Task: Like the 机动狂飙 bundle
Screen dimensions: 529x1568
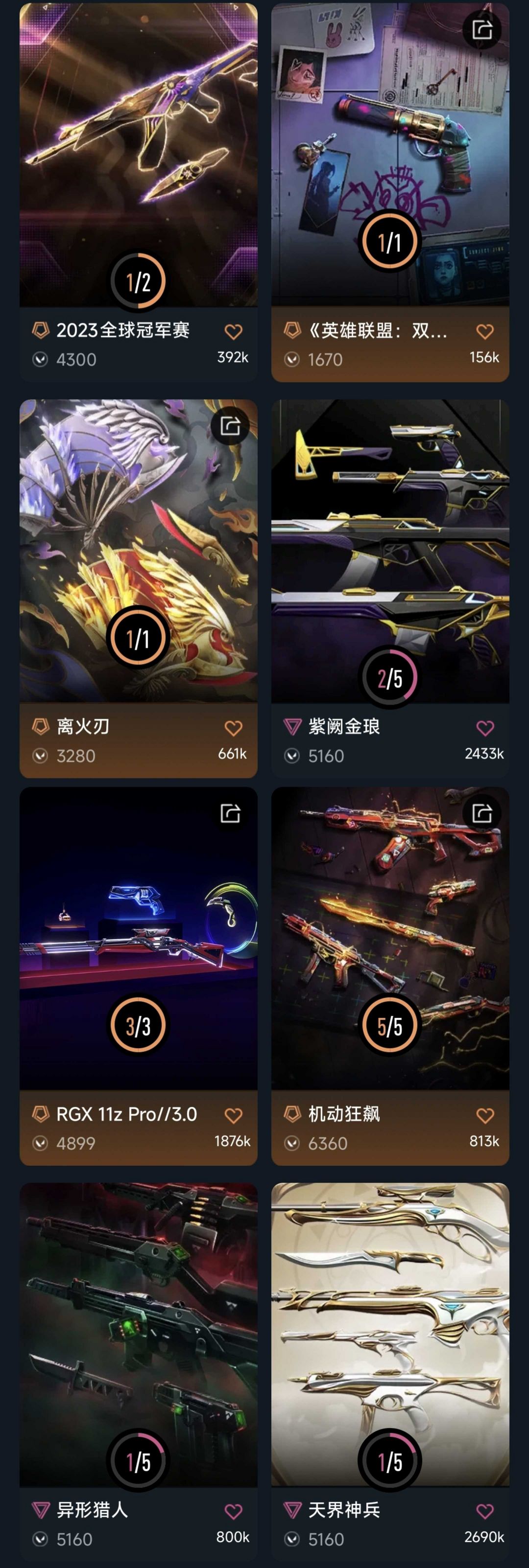Action: pyautogui.click(x=485, y=1116)
